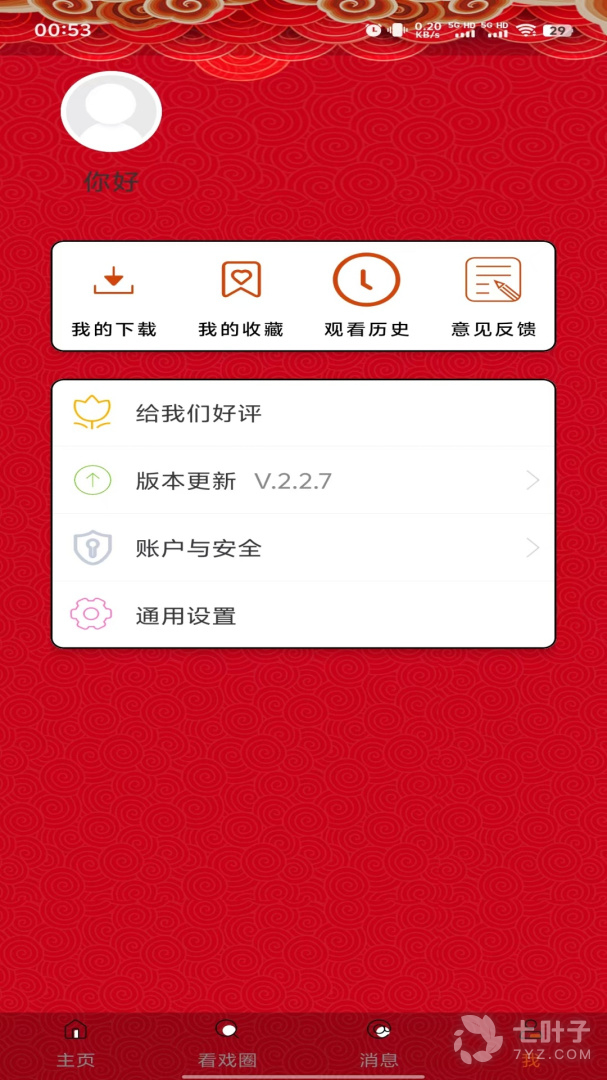This screenshot has height=1080, width=607.
Task: Select the 给我们好评 row
Action: (x=303, y=413)
